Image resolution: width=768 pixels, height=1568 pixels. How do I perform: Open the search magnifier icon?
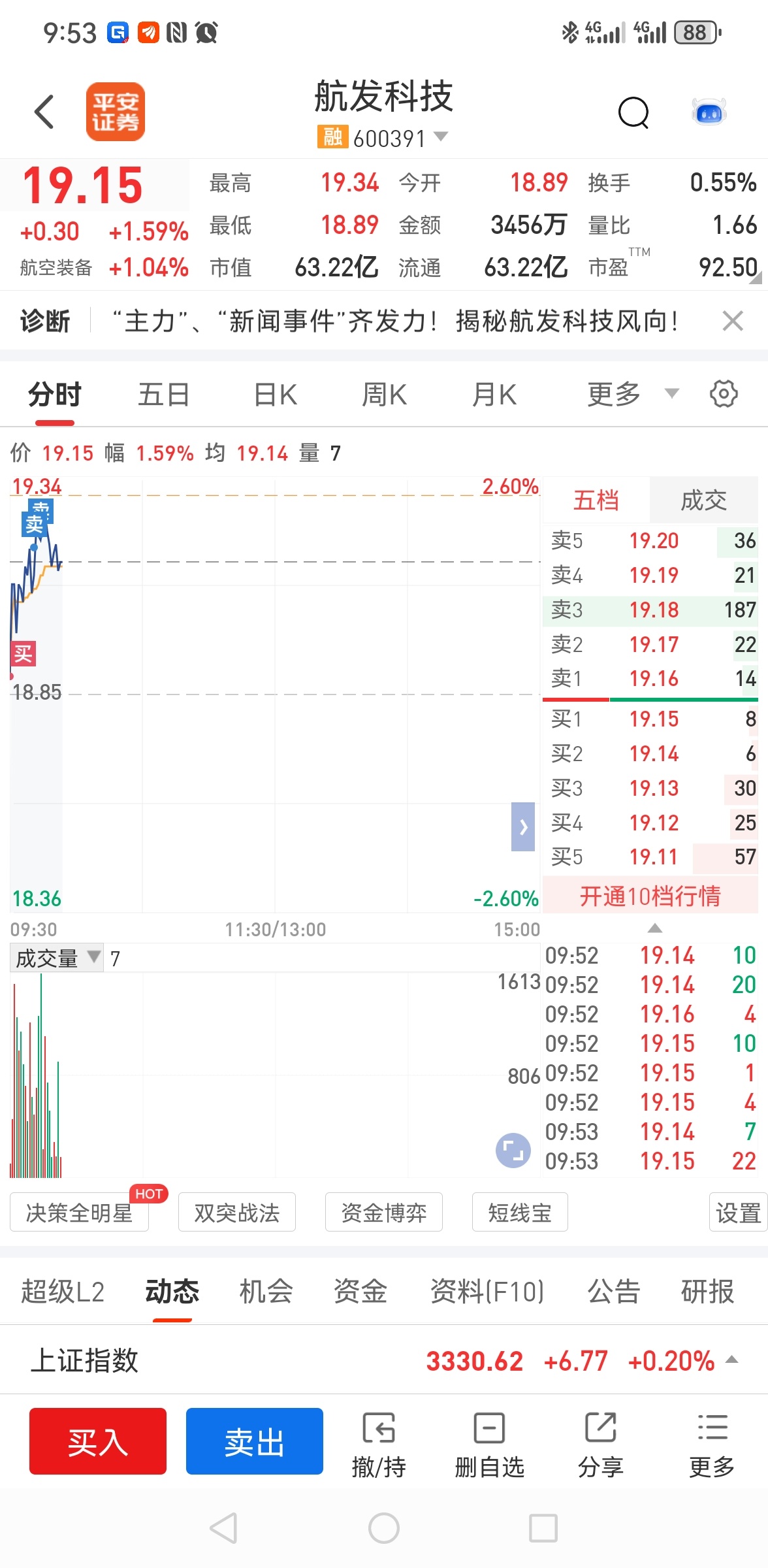[x=632, y=113]
